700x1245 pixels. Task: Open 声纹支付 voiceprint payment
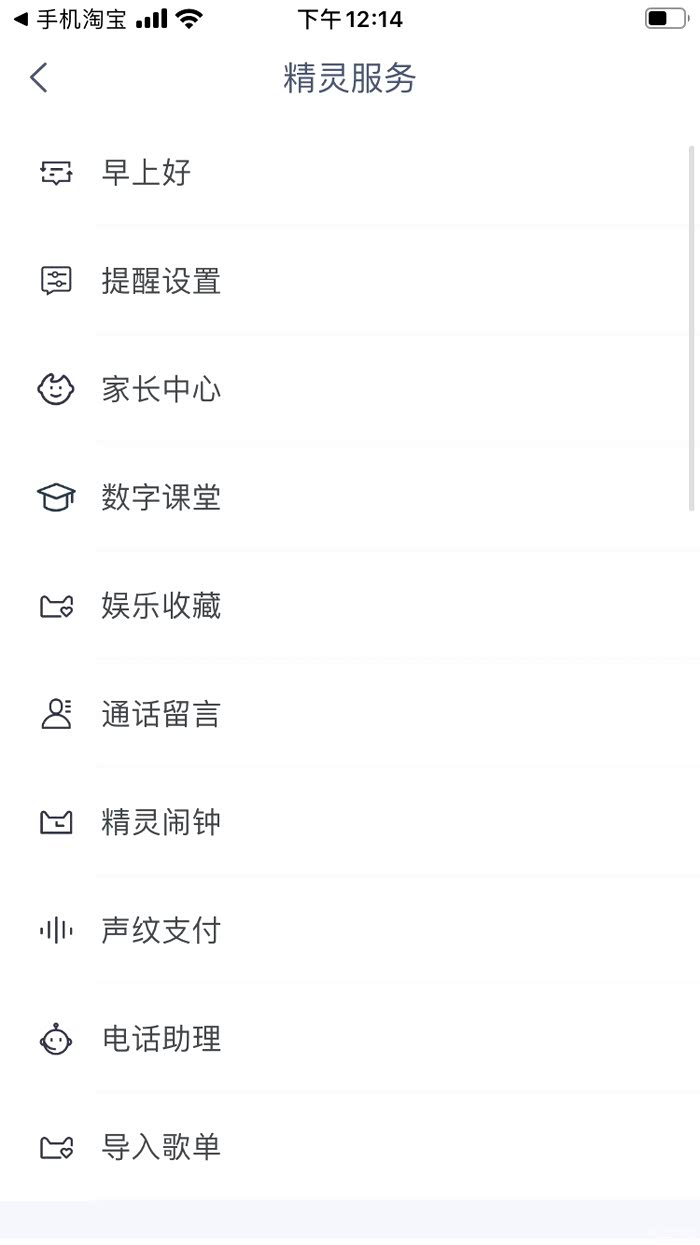point(161,931)
